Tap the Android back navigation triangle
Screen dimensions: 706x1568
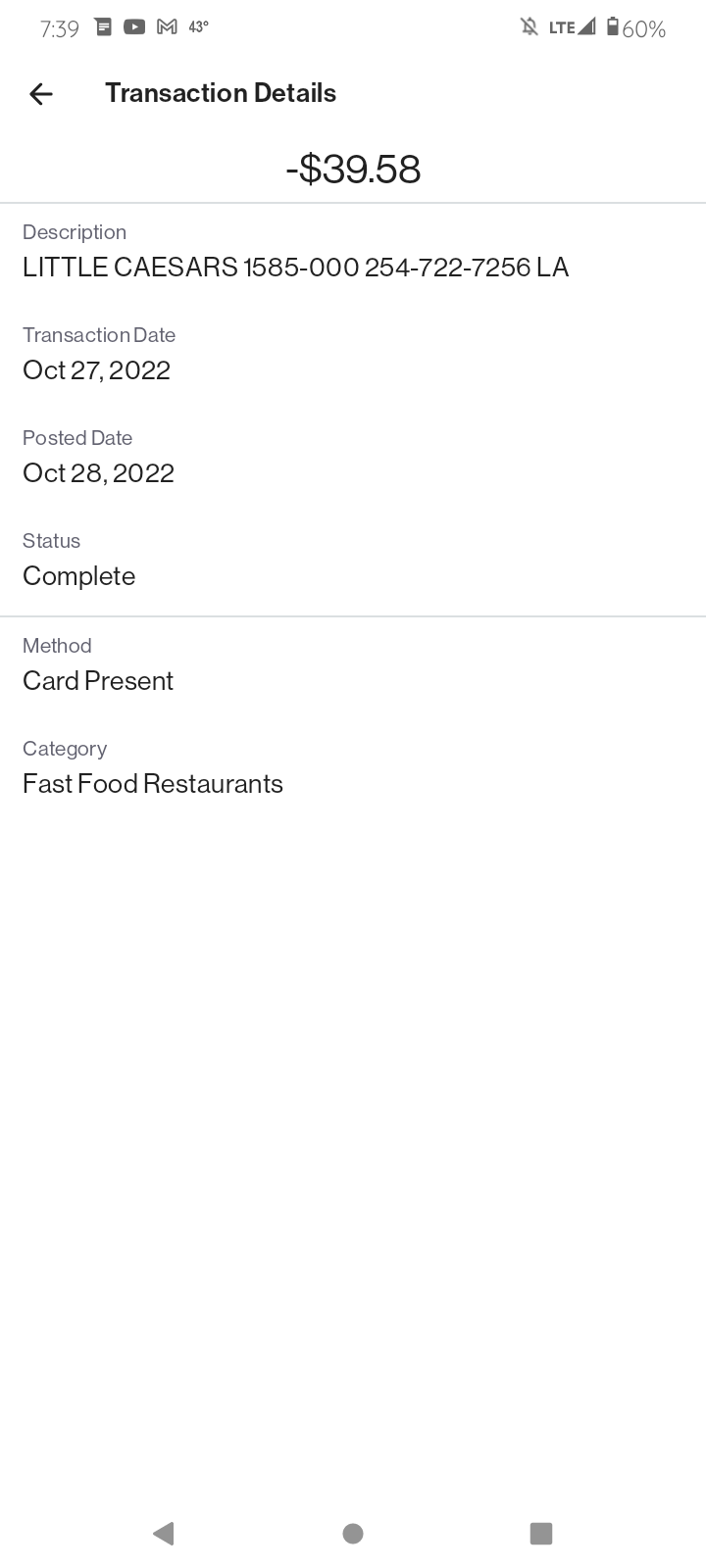[164, 1533]
